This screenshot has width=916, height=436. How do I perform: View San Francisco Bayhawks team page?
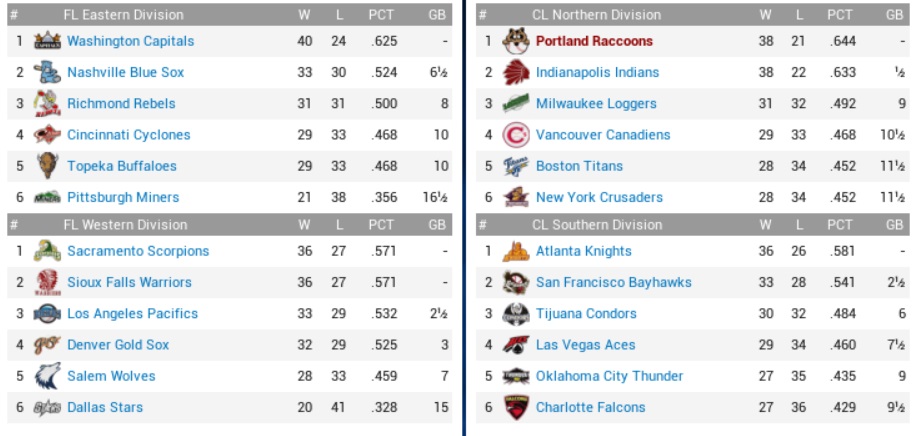(x=613, y=282)
